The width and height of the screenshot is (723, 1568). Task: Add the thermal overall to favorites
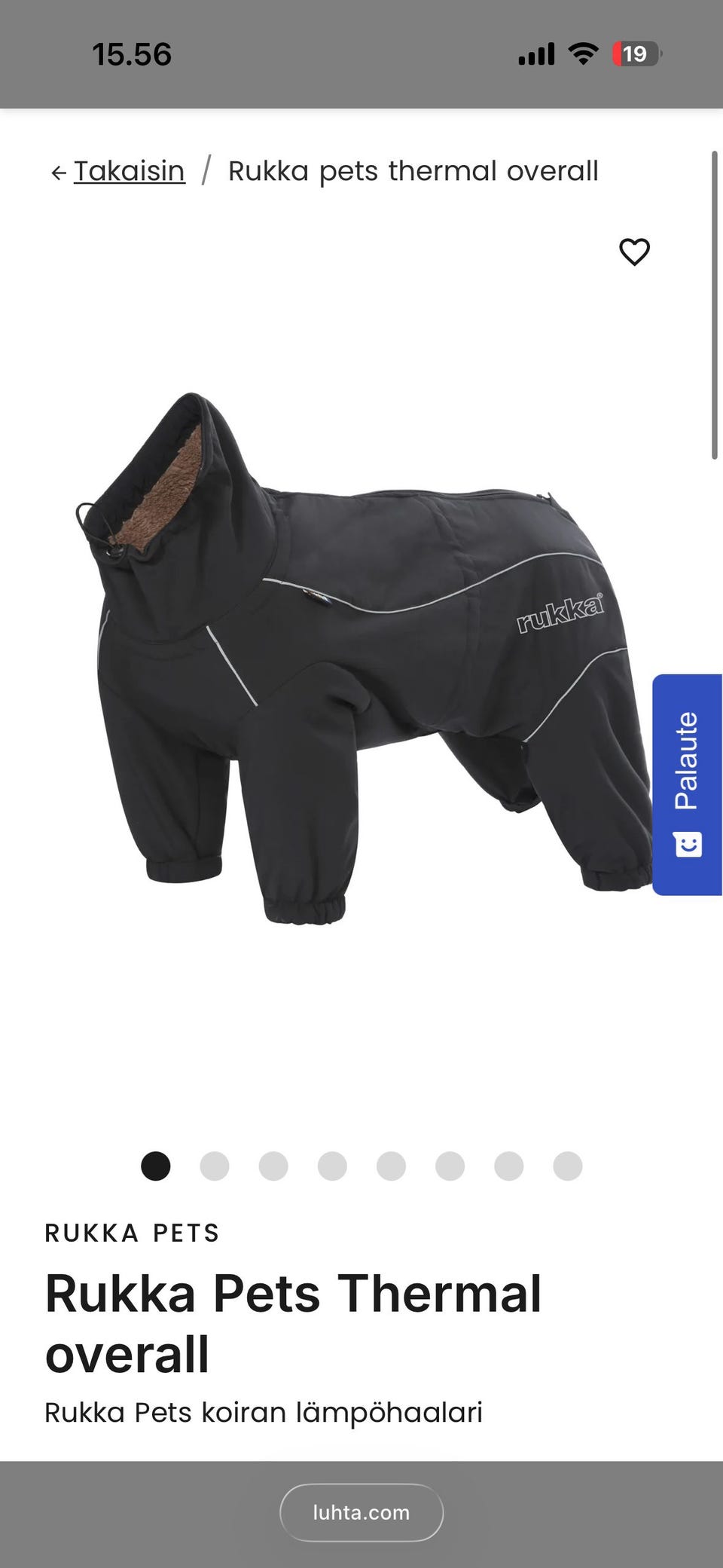coord(634,252)
